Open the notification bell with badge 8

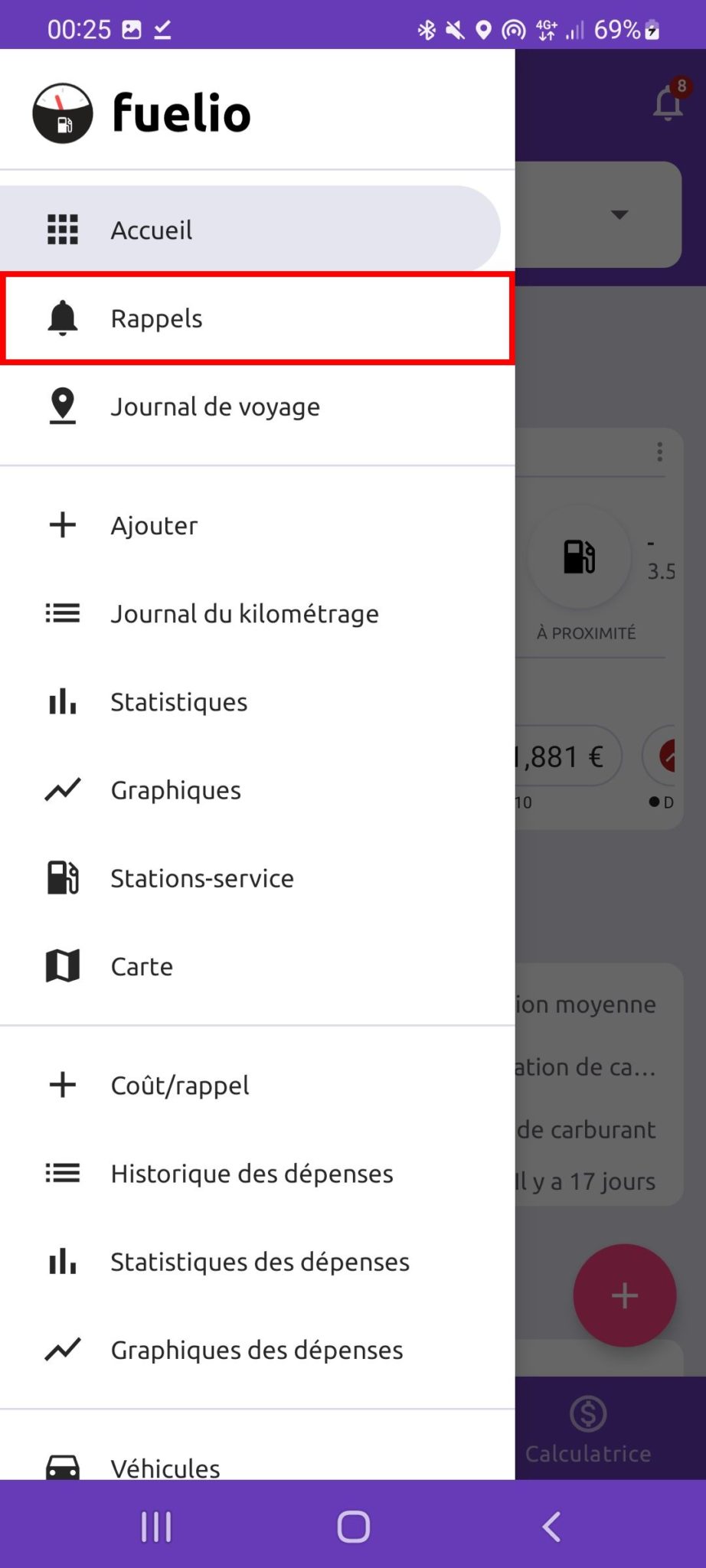point(665,103)
